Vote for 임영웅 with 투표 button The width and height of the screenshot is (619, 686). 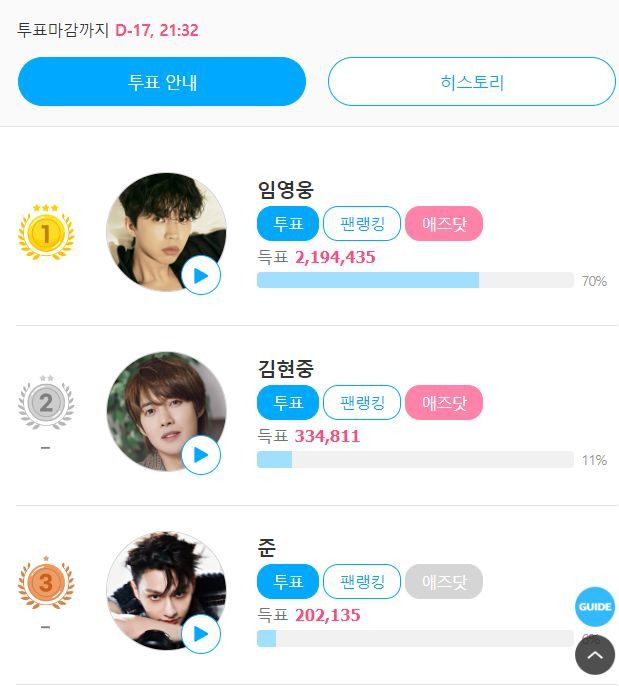tap(288, 223)
